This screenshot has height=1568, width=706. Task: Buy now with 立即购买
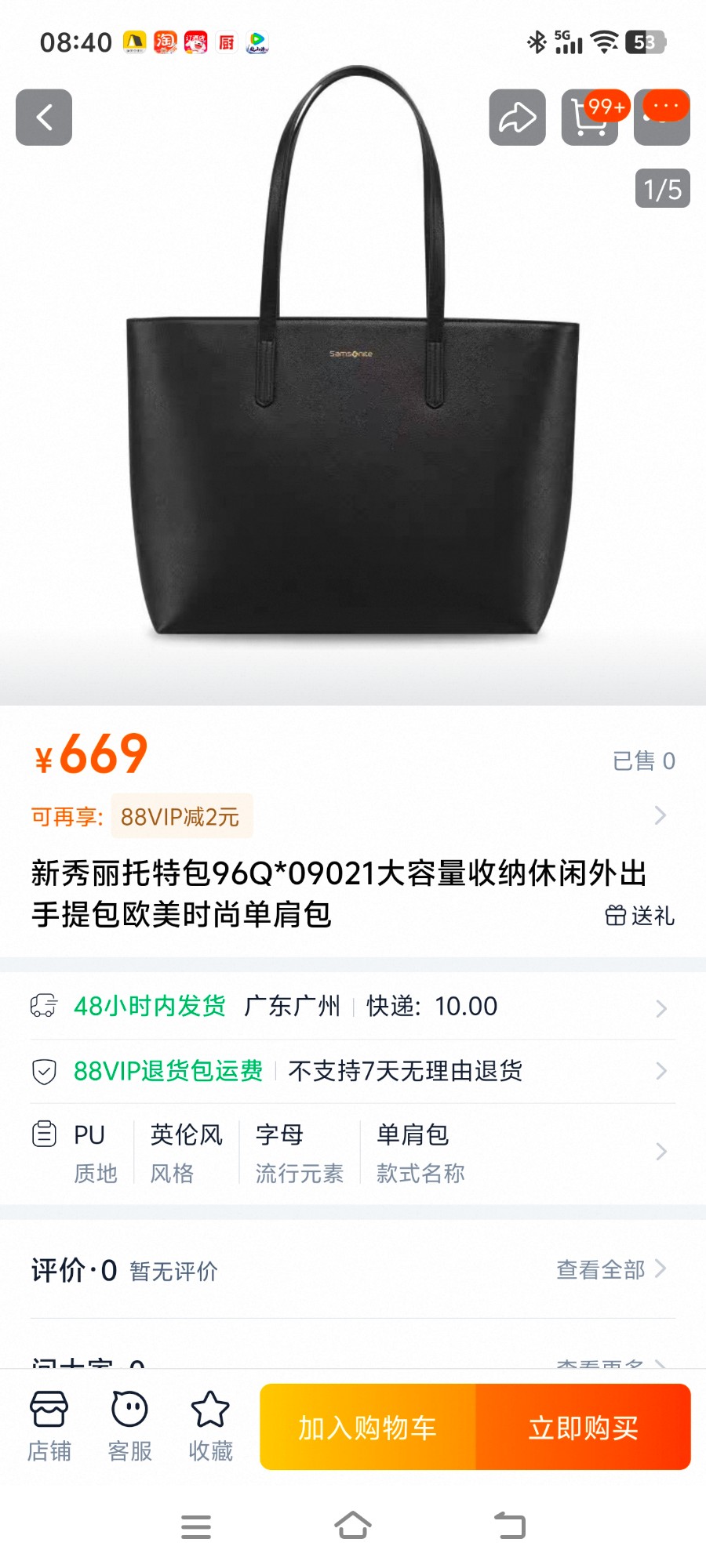[584, 1428]
